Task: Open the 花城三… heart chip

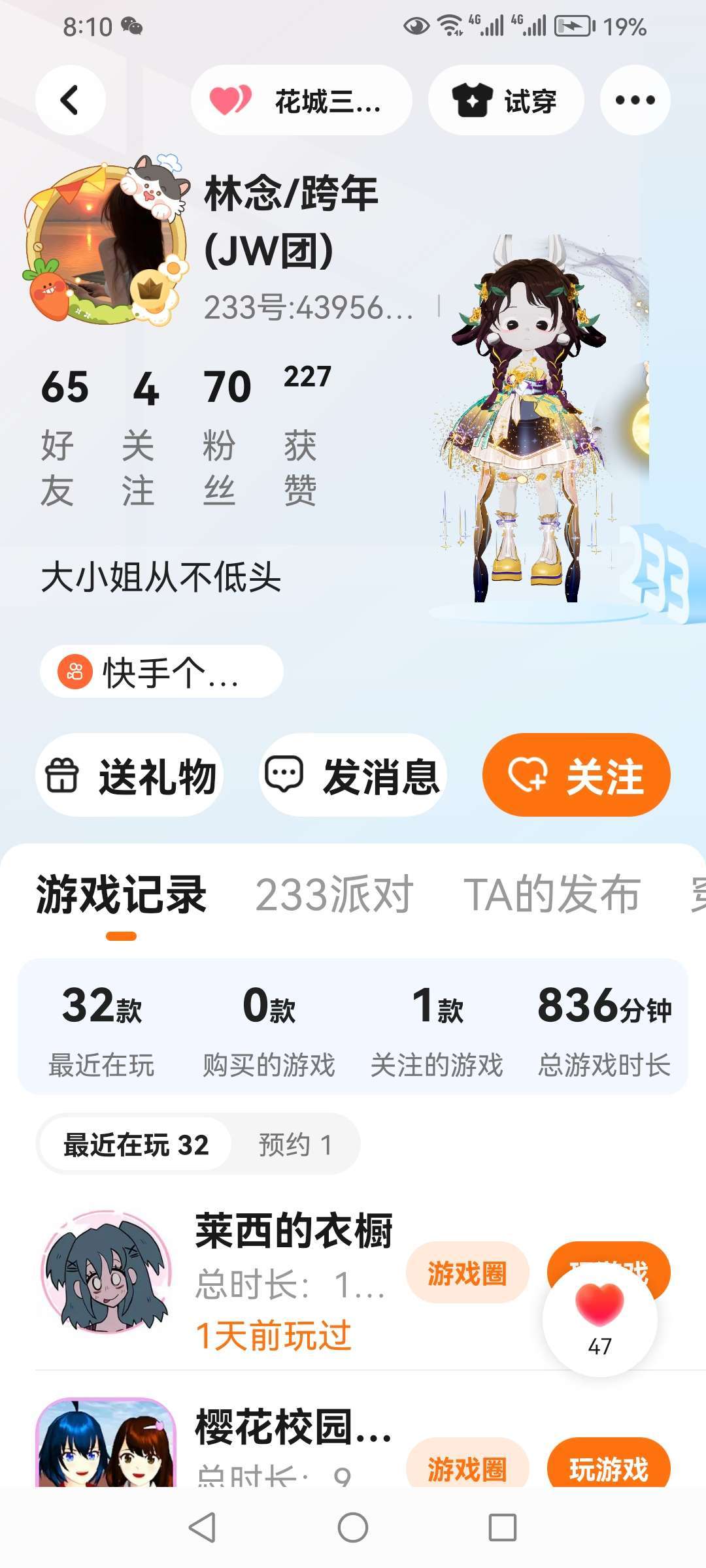Action: click(x=301, y=100)
